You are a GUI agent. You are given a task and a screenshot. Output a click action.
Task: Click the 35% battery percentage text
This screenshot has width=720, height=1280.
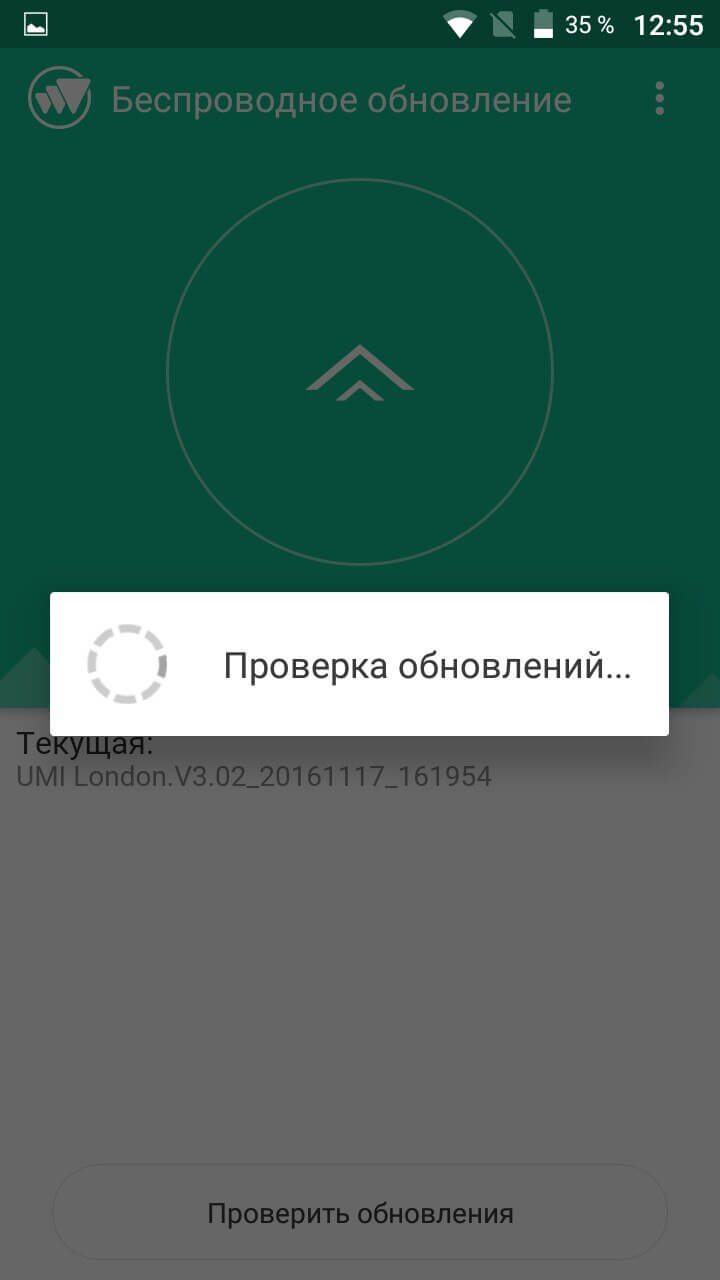point(589,24)
